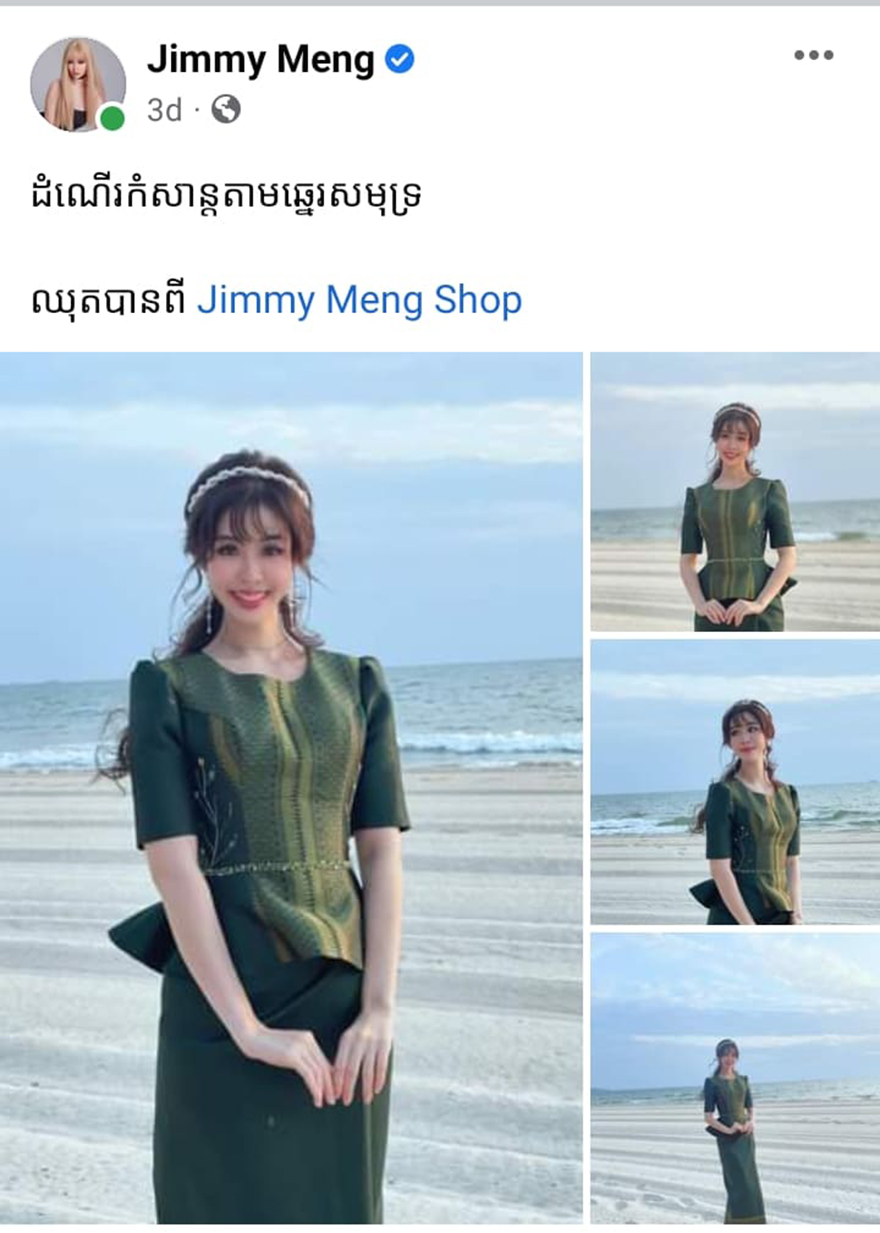The height and width of the screenshot is (1233, 880).
Task: Open the post's three-dot options menu
Action: coord(813,56)
